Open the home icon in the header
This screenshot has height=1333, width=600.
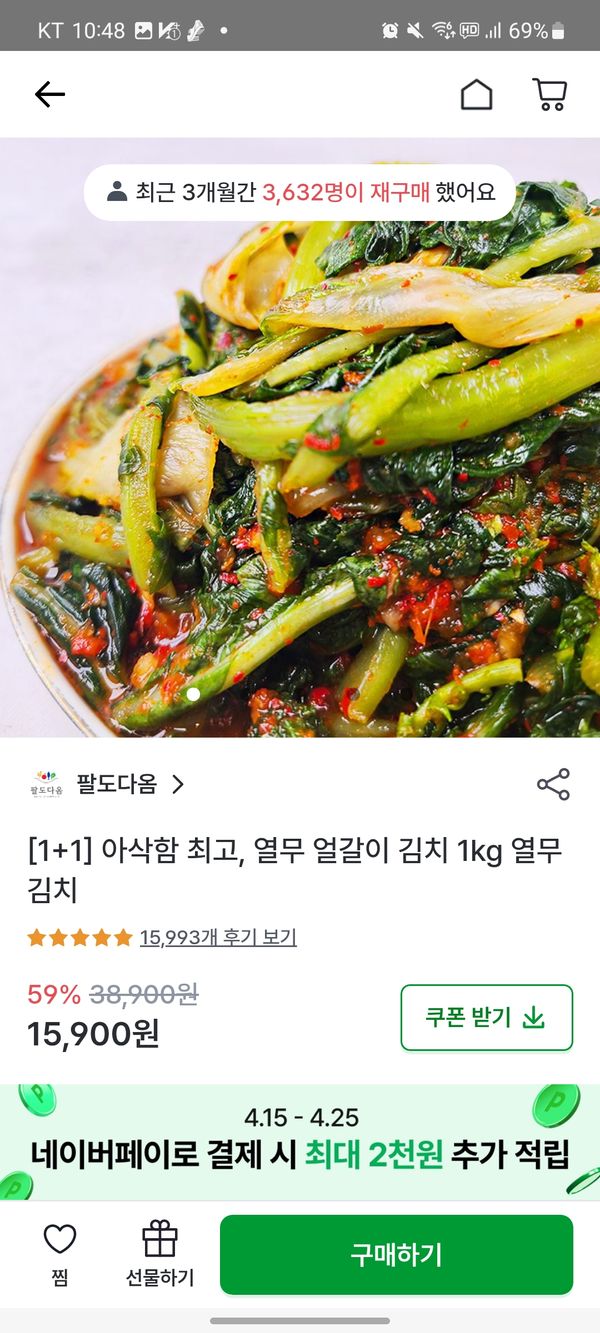[476, 95]
